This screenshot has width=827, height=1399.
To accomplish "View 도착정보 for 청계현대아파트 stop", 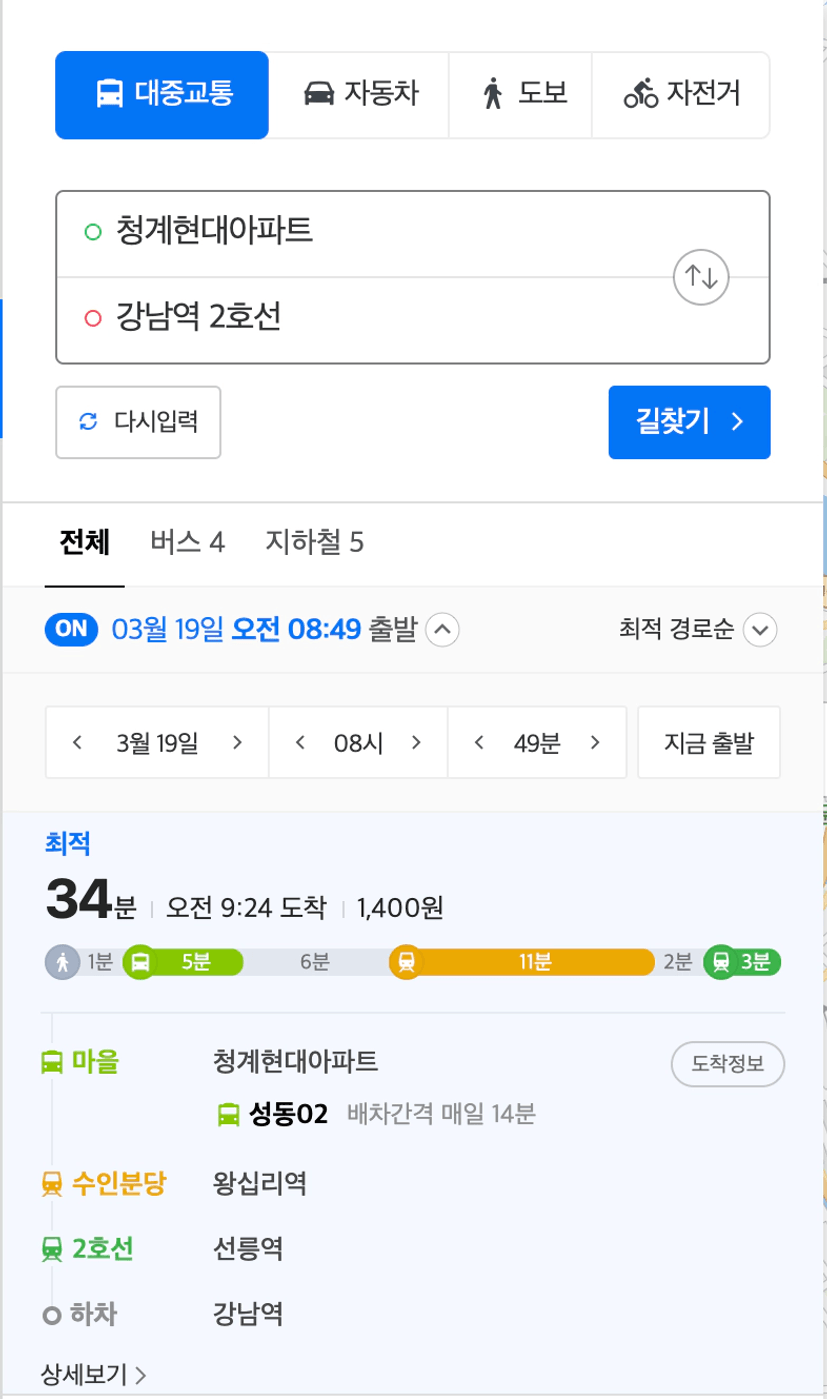I will [x=728, y=1065].
